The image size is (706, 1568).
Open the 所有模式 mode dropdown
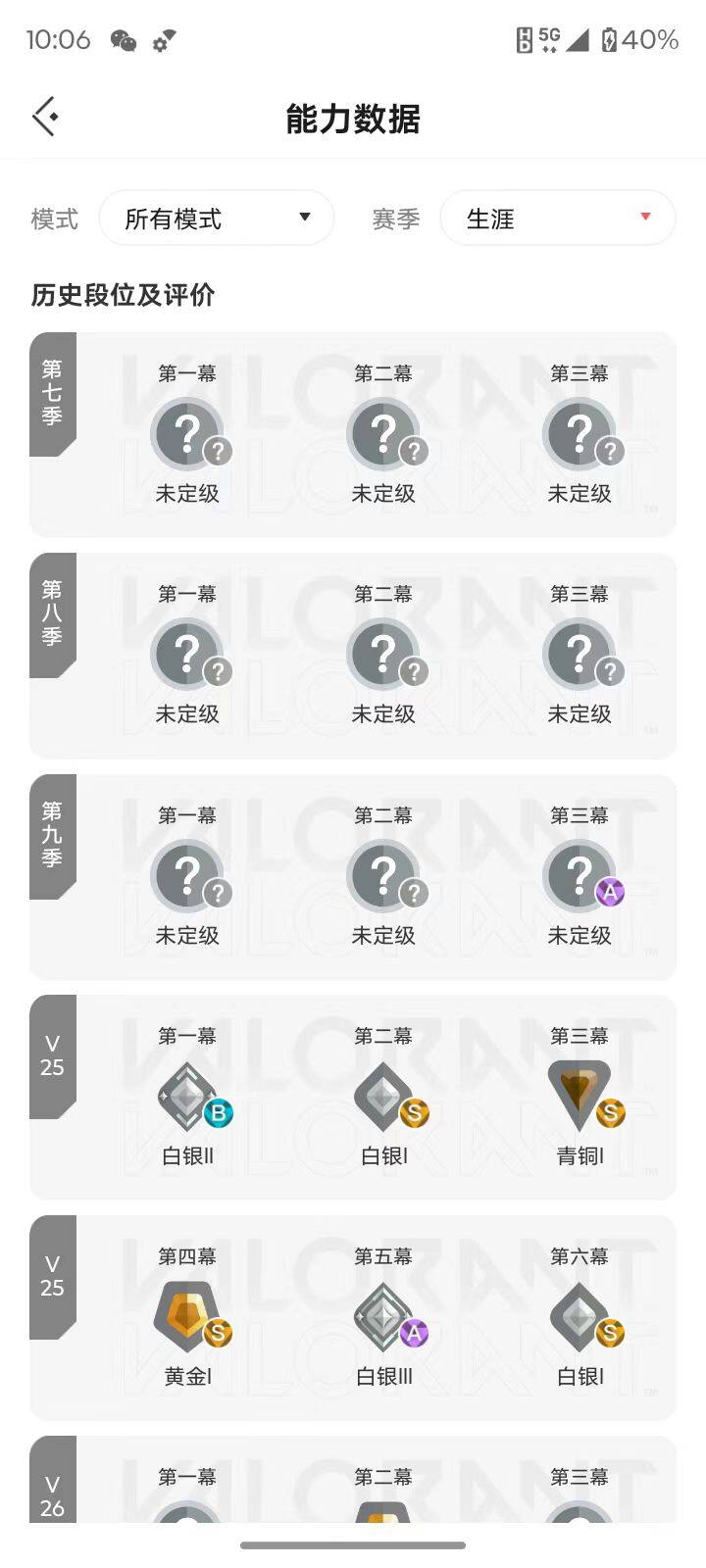click(x=217, y=218)
